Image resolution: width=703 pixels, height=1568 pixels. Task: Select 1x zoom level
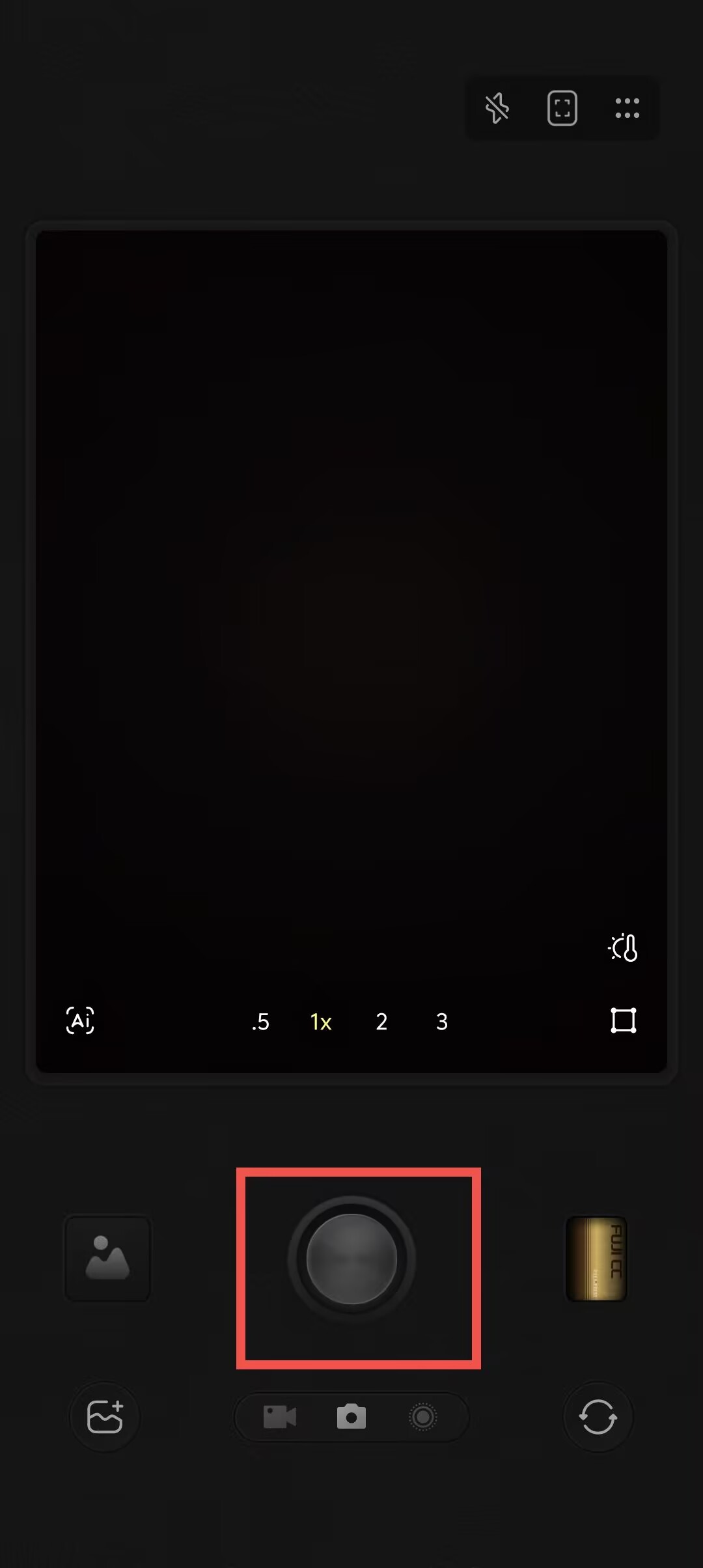(321, 1022)
